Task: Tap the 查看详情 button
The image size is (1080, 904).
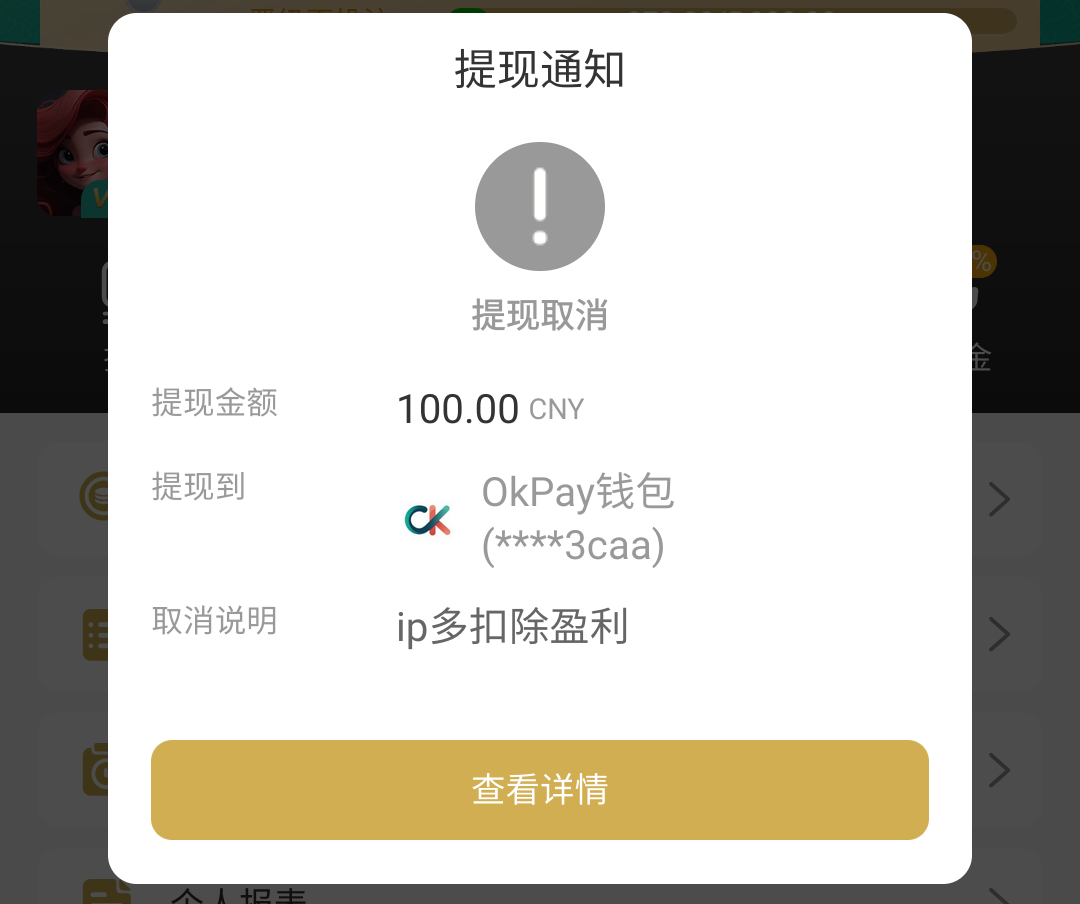Action: (540, 789)
